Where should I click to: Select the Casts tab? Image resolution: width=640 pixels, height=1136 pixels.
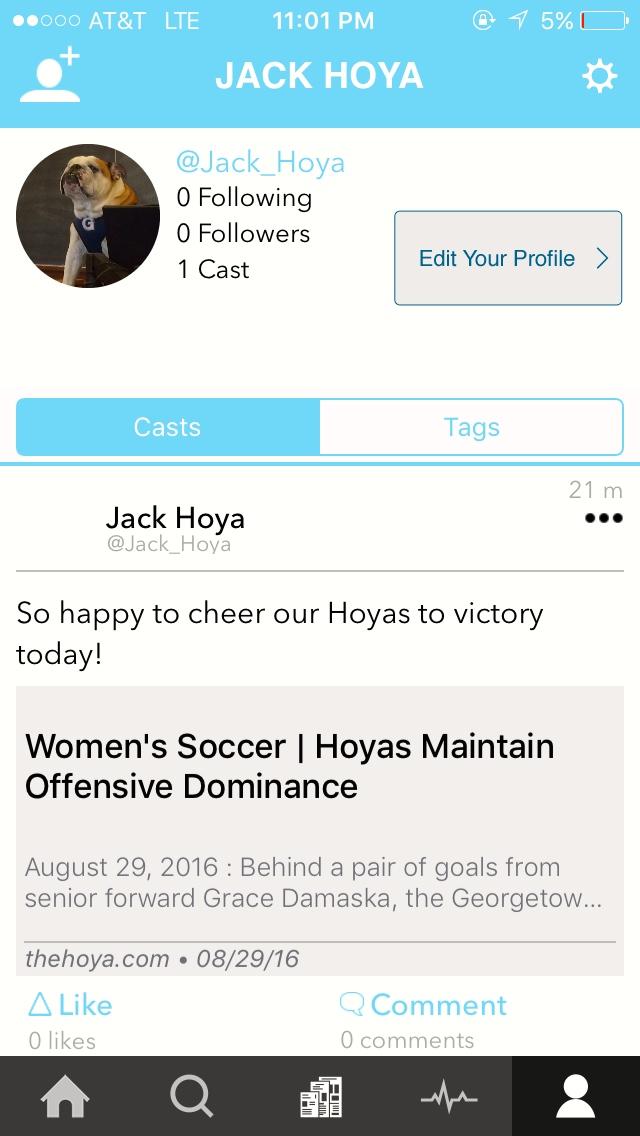[x=167, y=427]
